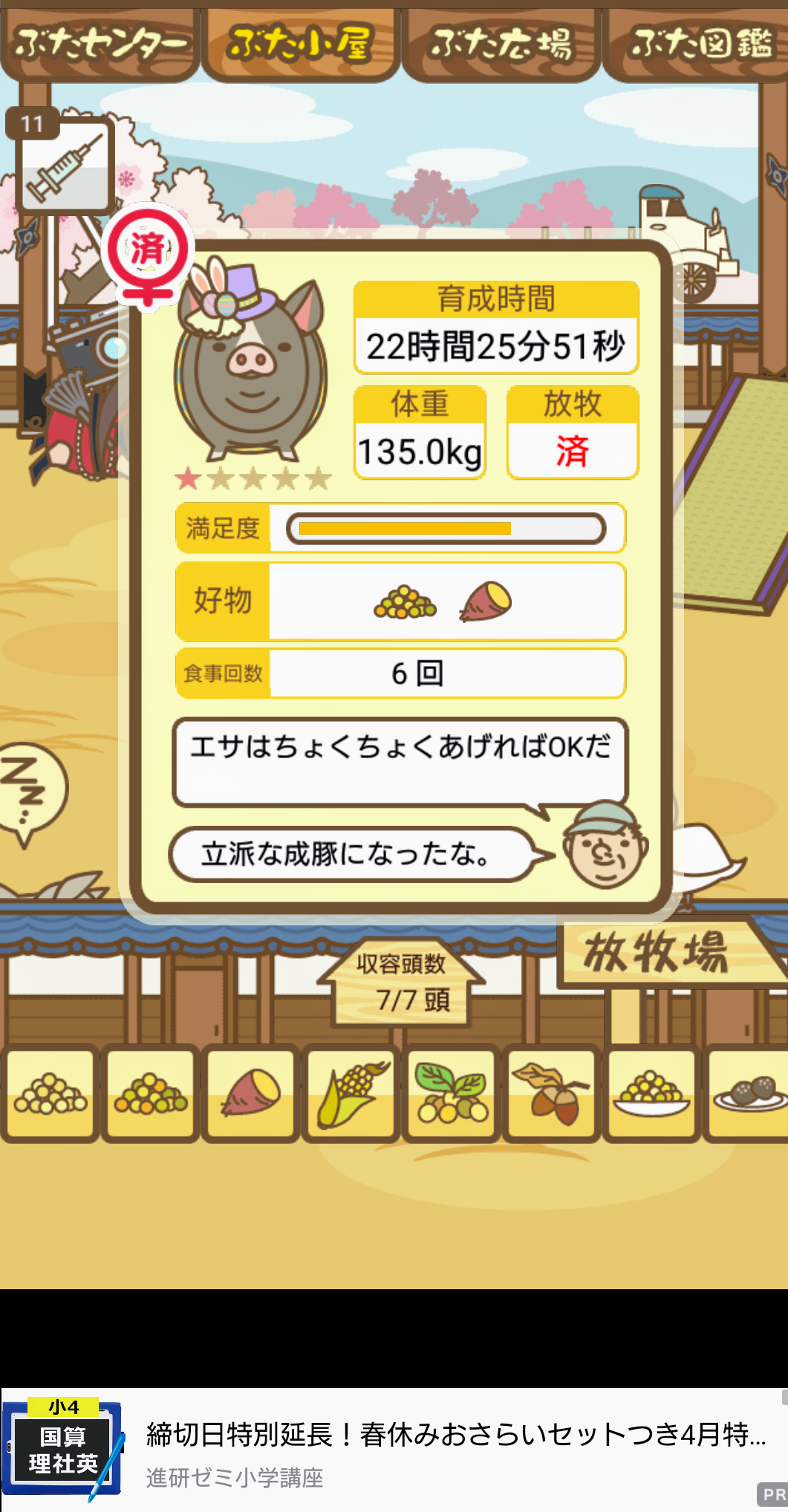
Task: Choose the acorn feed
Action: click(551, 1093)
